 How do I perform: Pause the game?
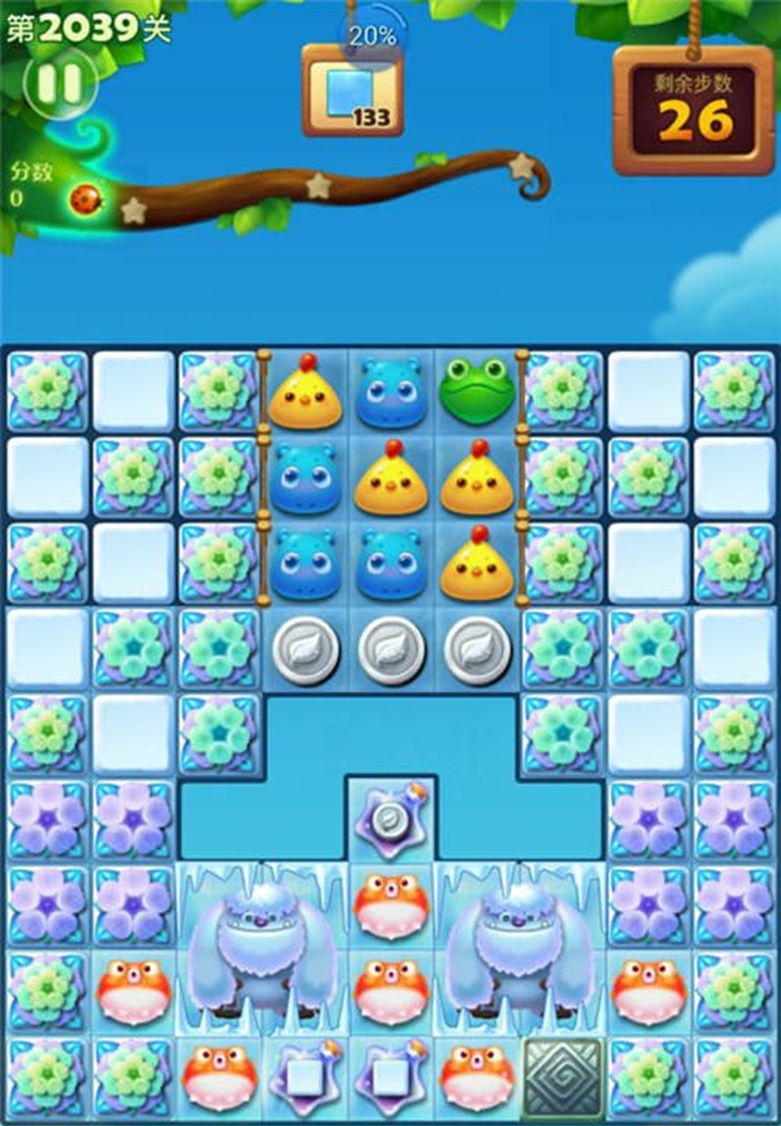tap(59, 85)
